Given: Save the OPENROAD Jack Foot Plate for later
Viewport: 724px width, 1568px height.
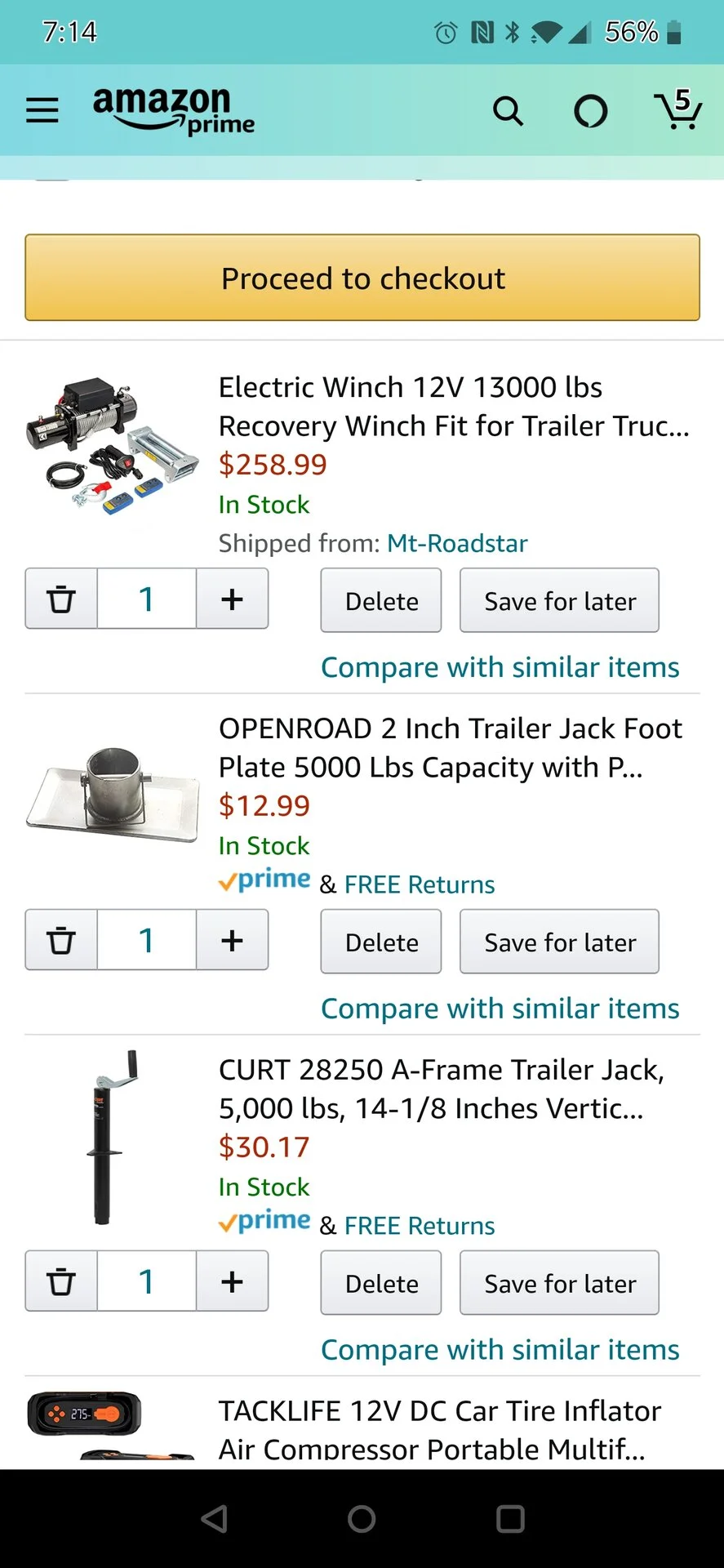Looking at the screenshot, I should 559,942.
